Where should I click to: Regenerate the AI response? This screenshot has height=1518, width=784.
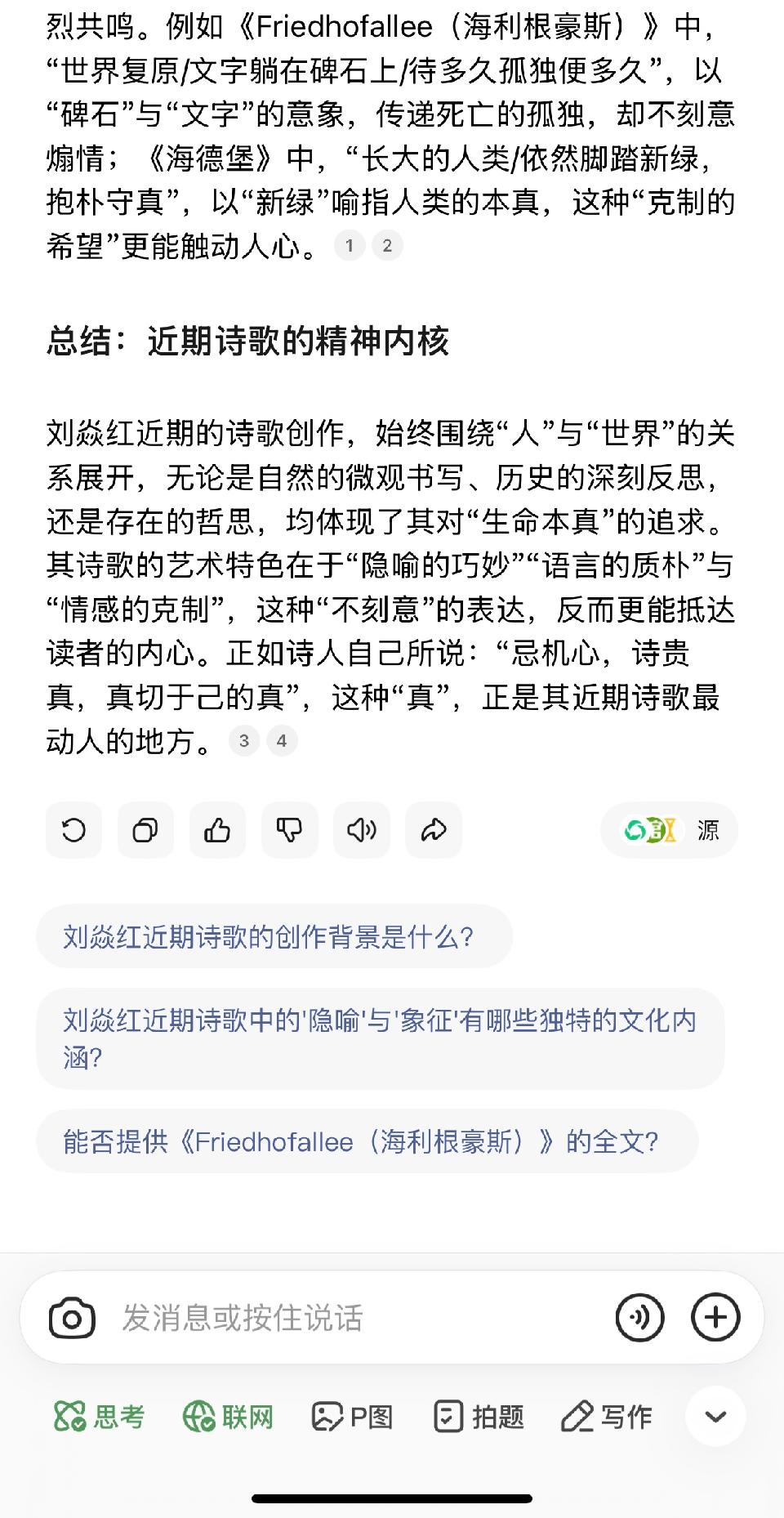click(x=73, y=831)
